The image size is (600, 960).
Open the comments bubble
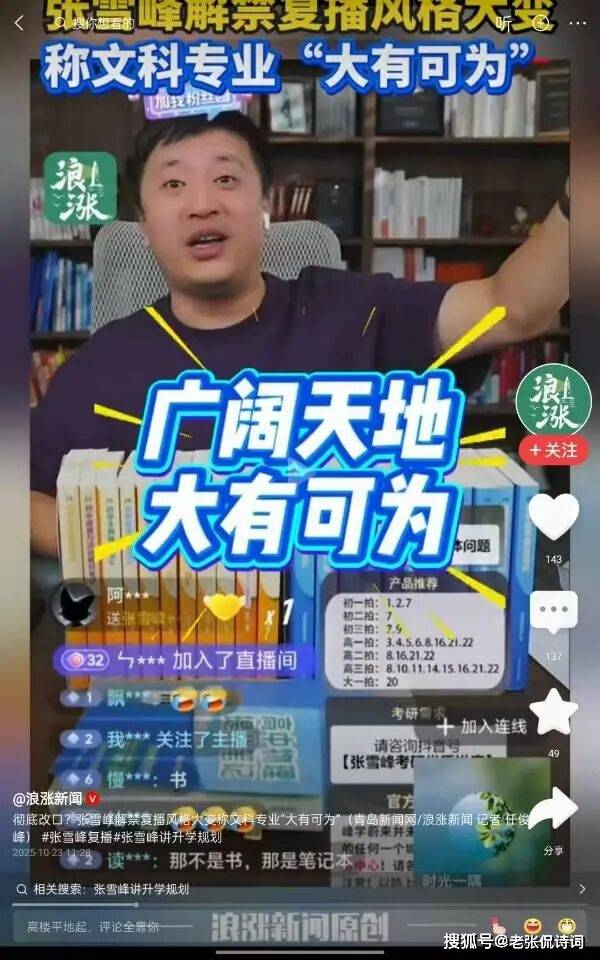pos(553,611)
